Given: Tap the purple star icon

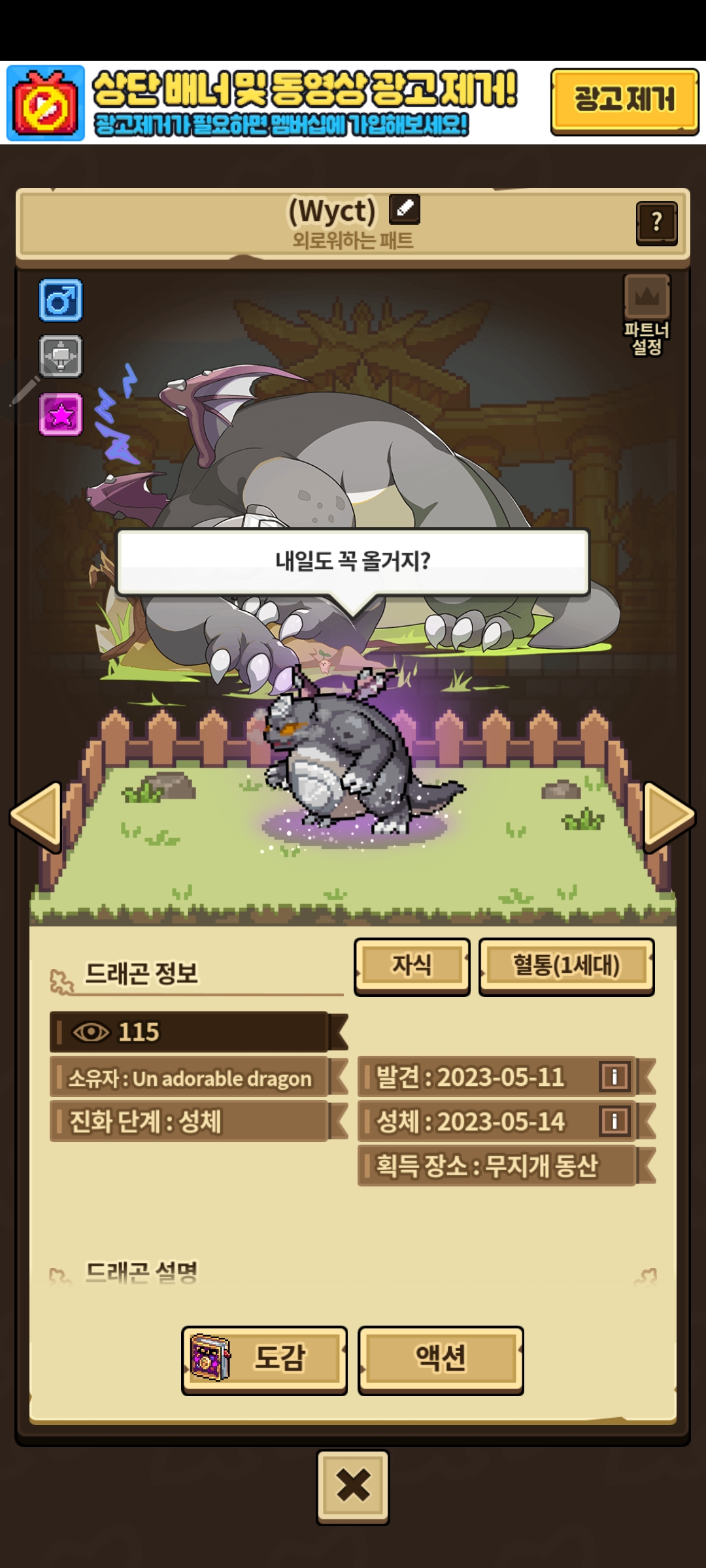Looking at the screenshot, I should [x=61, y=414].
